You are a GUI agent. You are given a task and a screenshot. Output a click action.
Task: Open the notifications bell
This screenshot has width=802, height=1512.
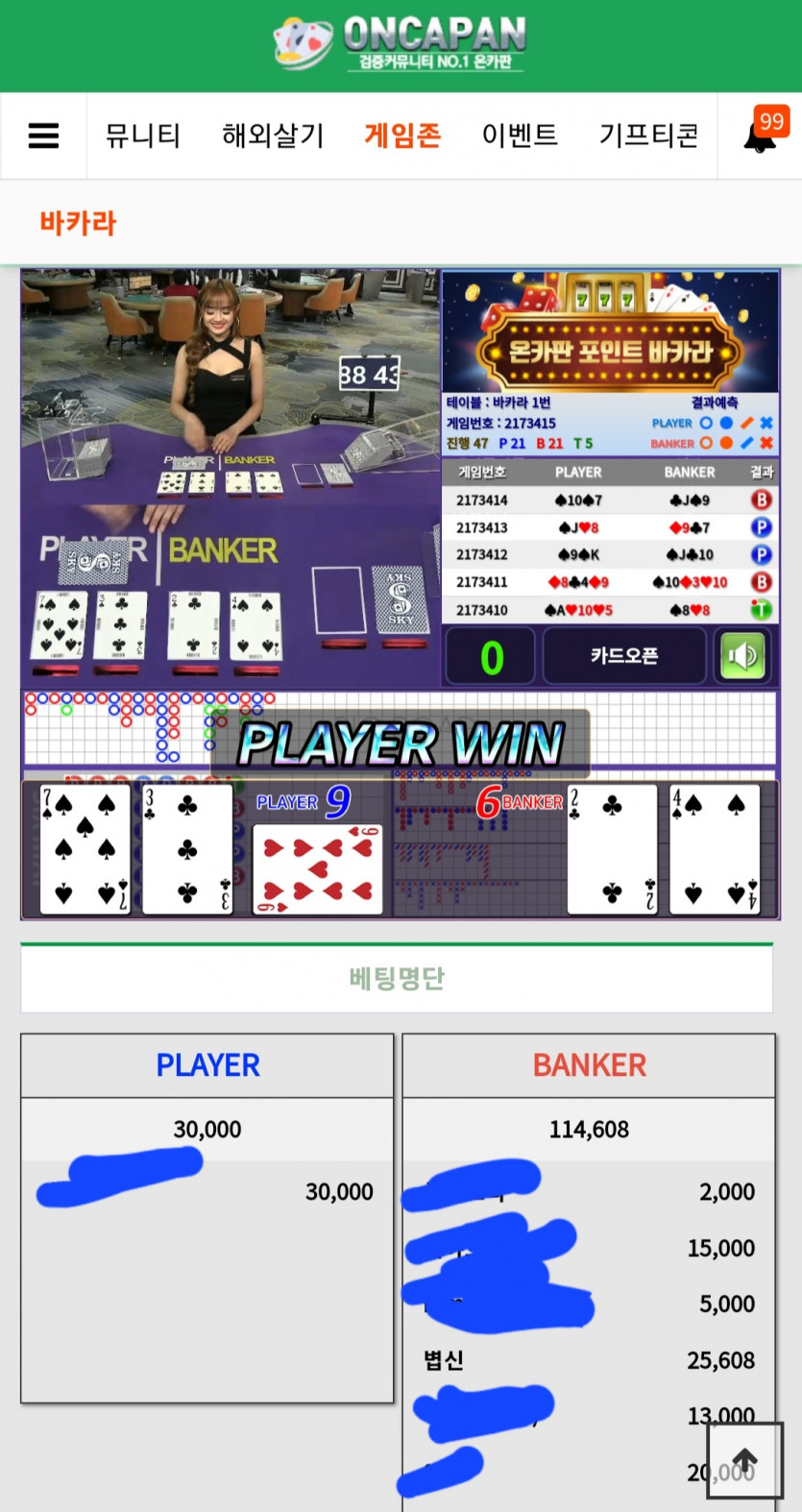pyautogui.click(x=761, y=135)
